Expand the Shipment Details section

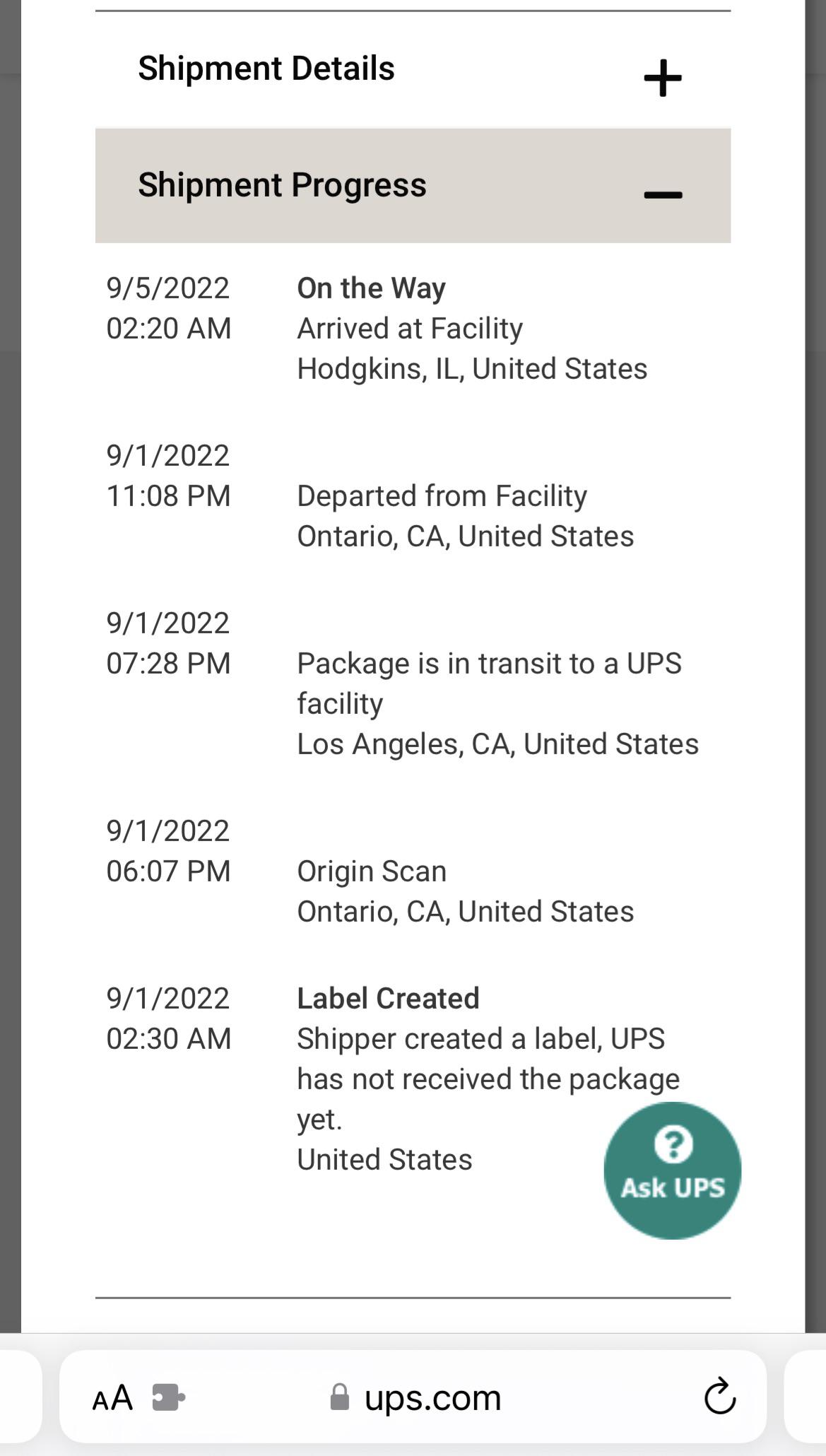pos(662,77)
